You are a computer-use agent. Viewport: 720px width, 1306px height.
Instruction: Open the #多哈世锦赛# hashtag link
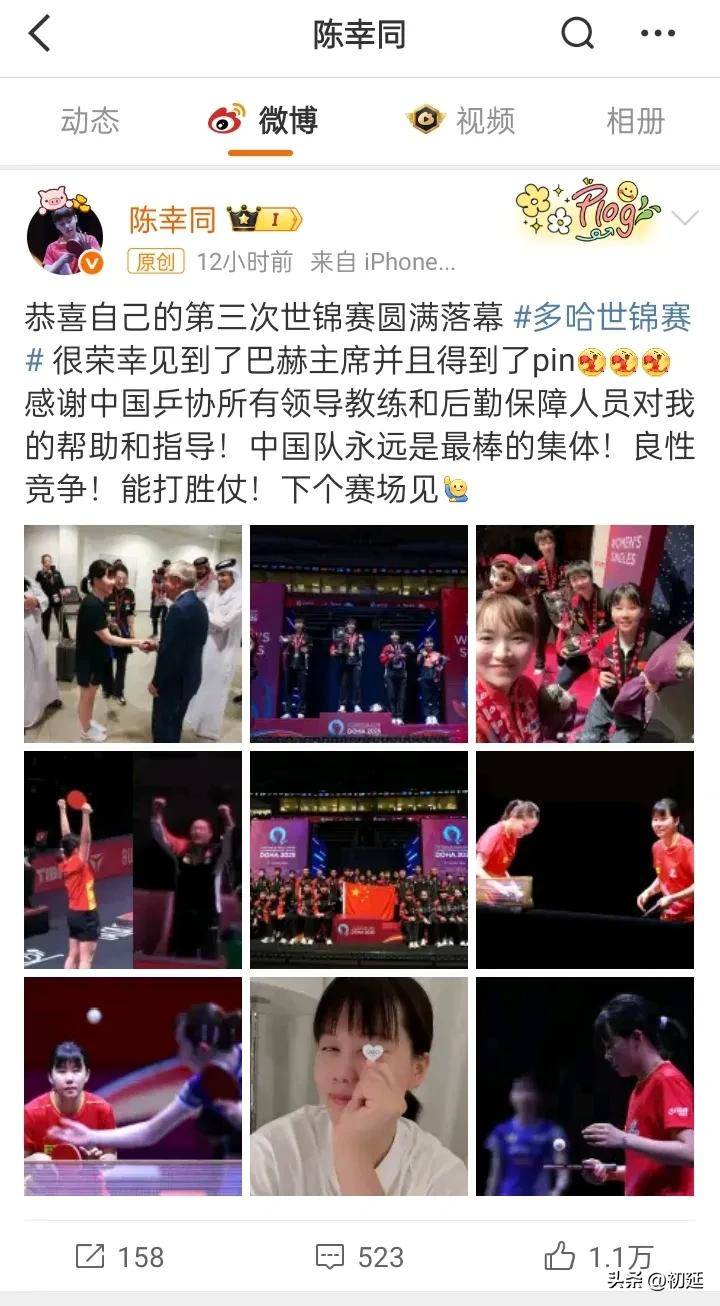[602, 318]
